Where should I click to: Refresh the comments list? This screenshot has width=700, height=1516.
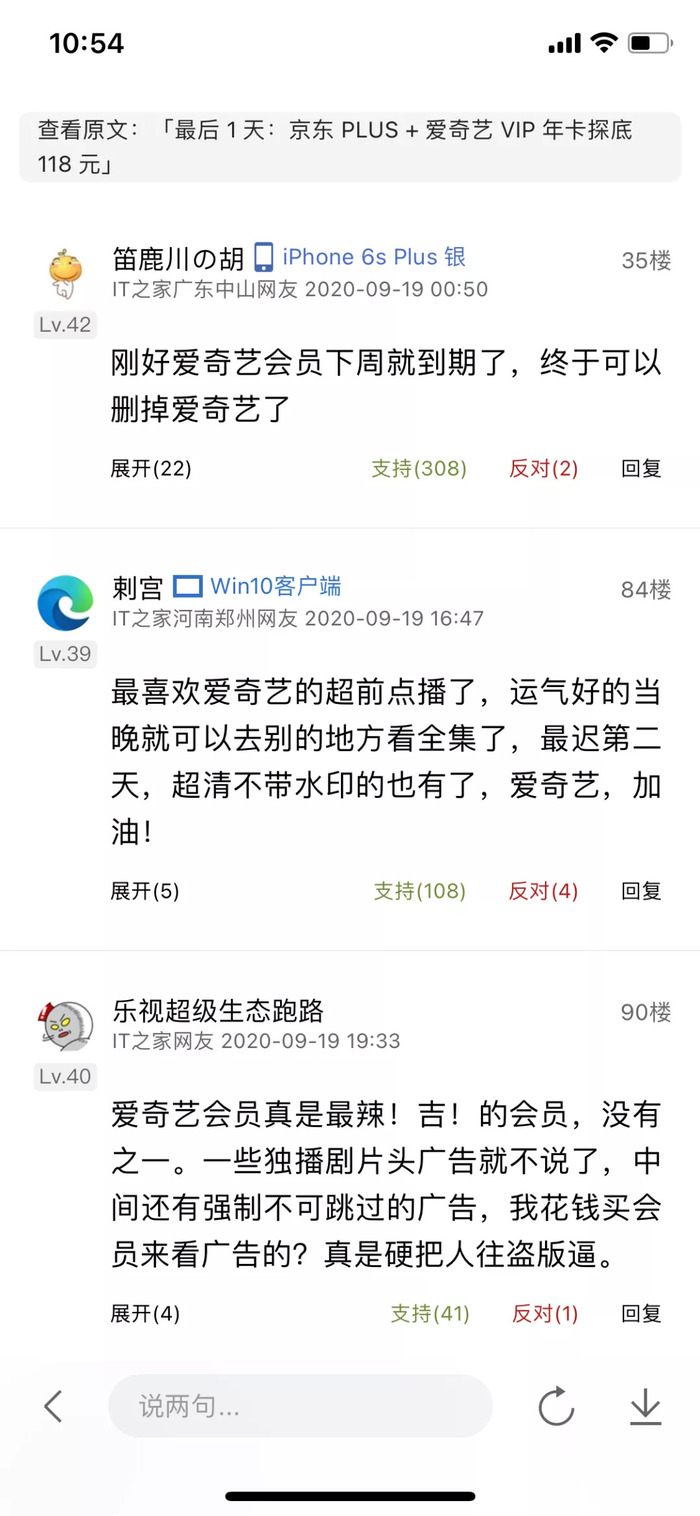(x=556, y=1406)
